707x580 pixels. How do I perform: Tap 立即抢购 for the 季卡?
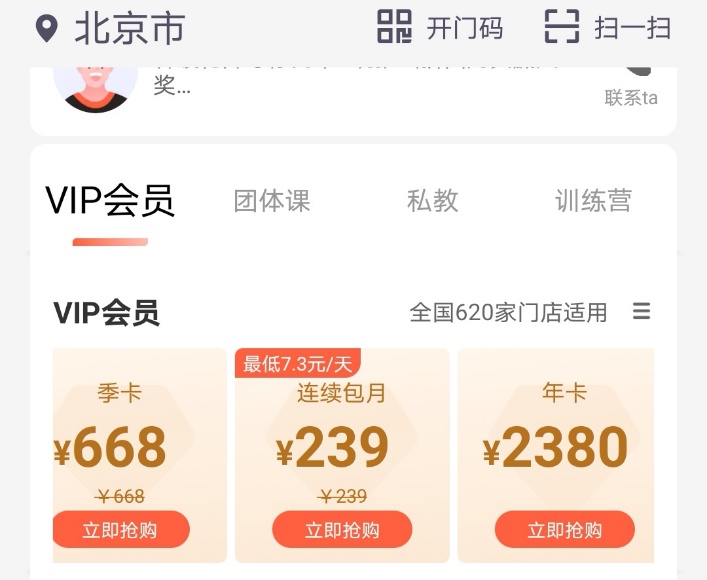[120, 530]
